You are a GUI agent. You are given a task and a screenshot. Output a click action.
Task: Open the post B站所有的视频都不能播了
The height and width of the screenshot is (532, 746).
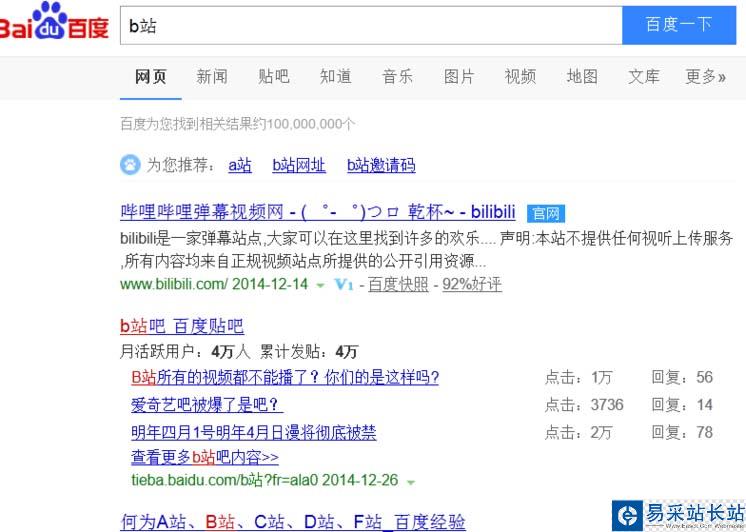(285, 377)
